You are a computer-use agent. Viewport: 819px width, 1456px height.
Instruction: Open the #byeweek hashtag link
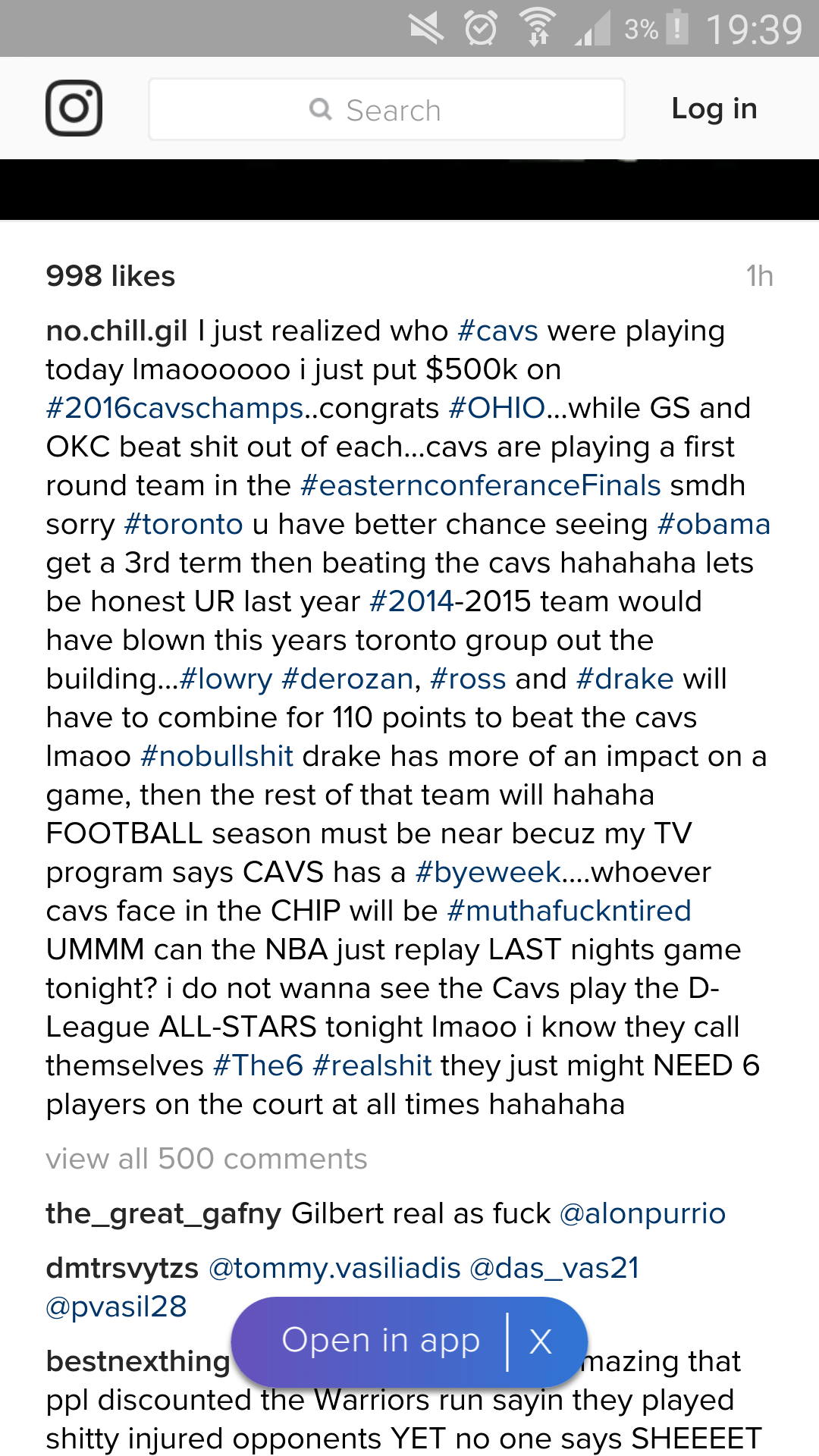pos(488,873)
